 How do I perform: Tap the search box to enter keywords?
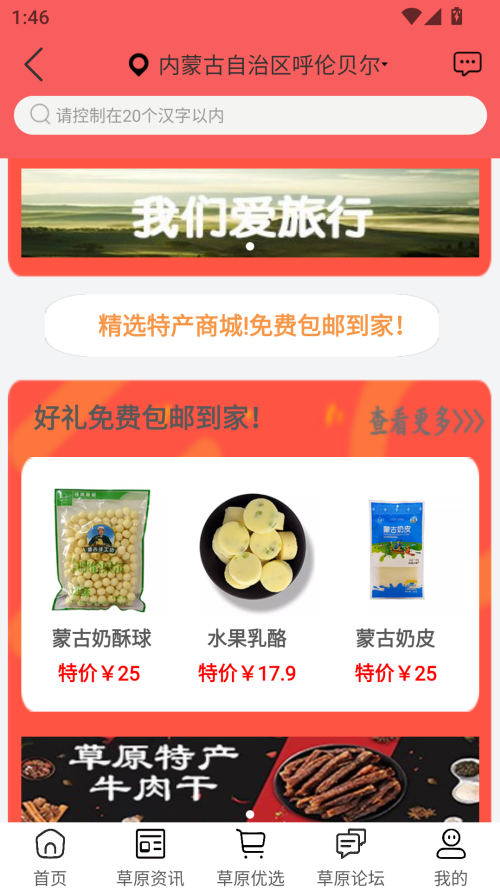(250, 115)
